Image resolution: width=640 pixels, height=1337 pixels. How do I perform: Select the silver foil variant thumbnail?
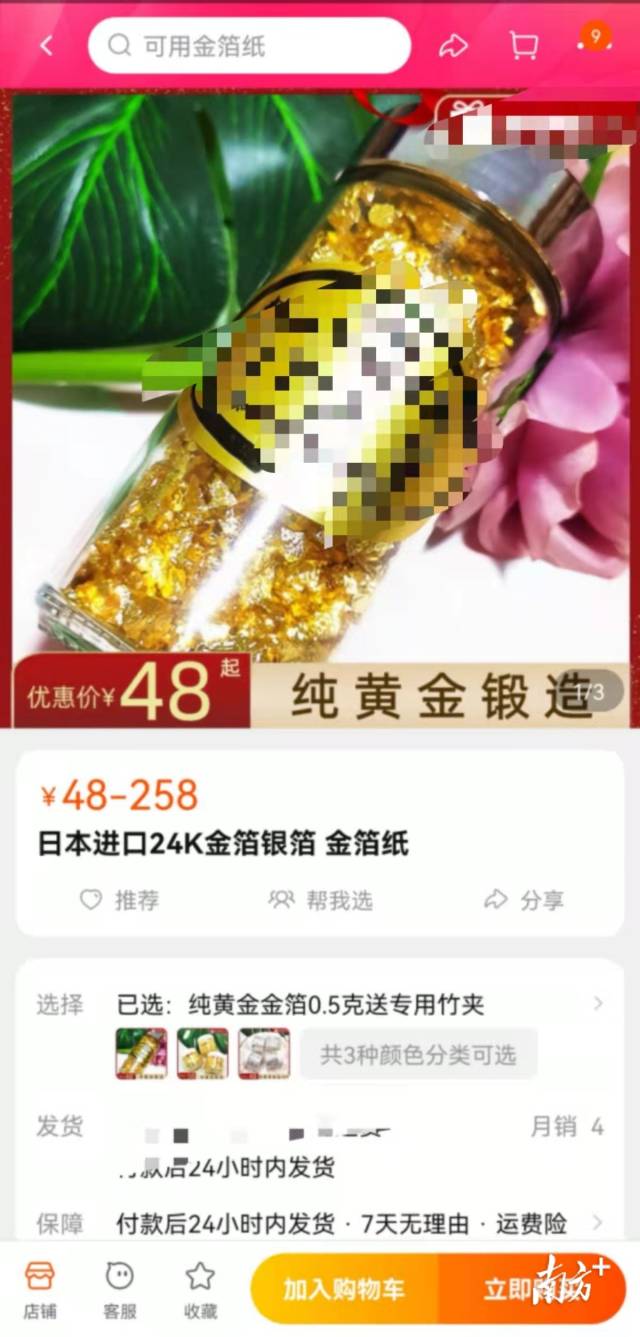click(x=264, y=1053)
